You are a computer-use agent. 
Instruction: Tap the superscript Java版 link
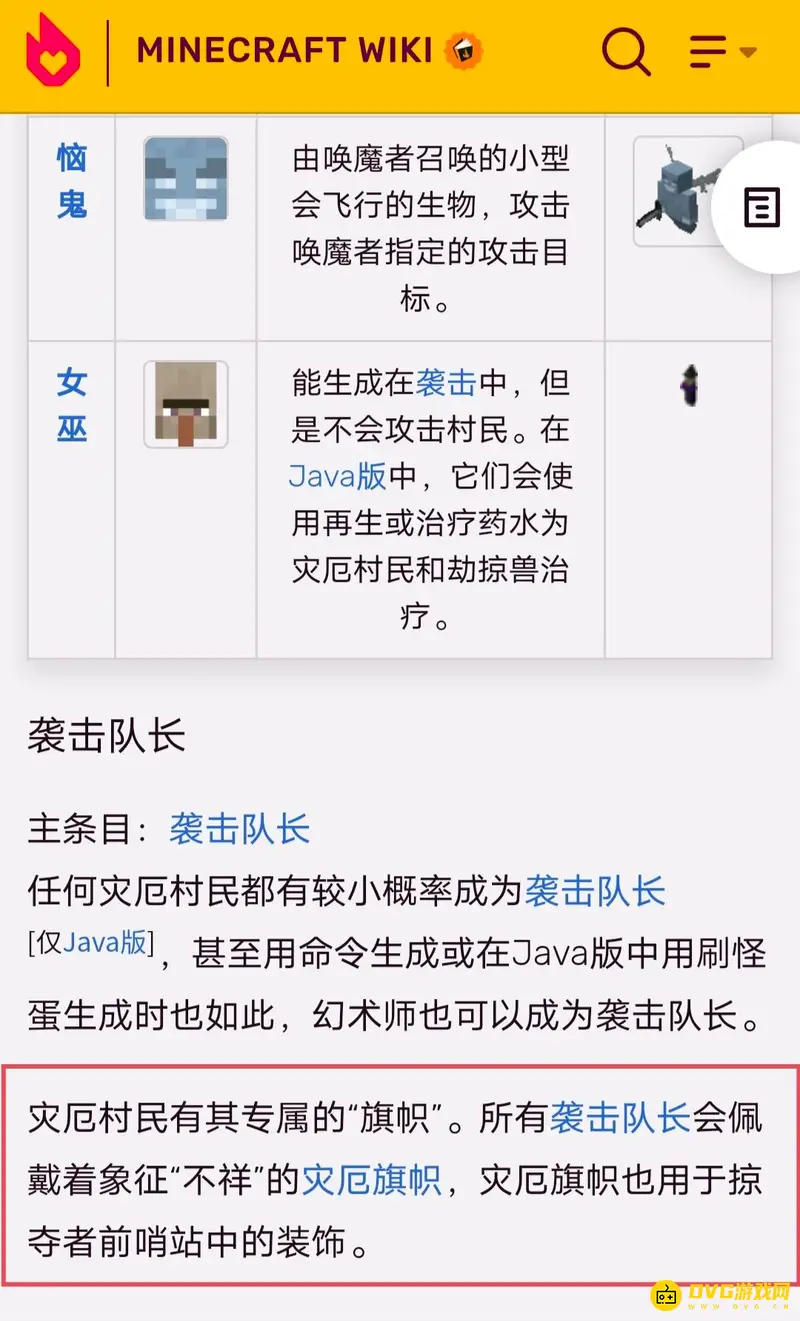pyautogui.click(x=105, y=943)
